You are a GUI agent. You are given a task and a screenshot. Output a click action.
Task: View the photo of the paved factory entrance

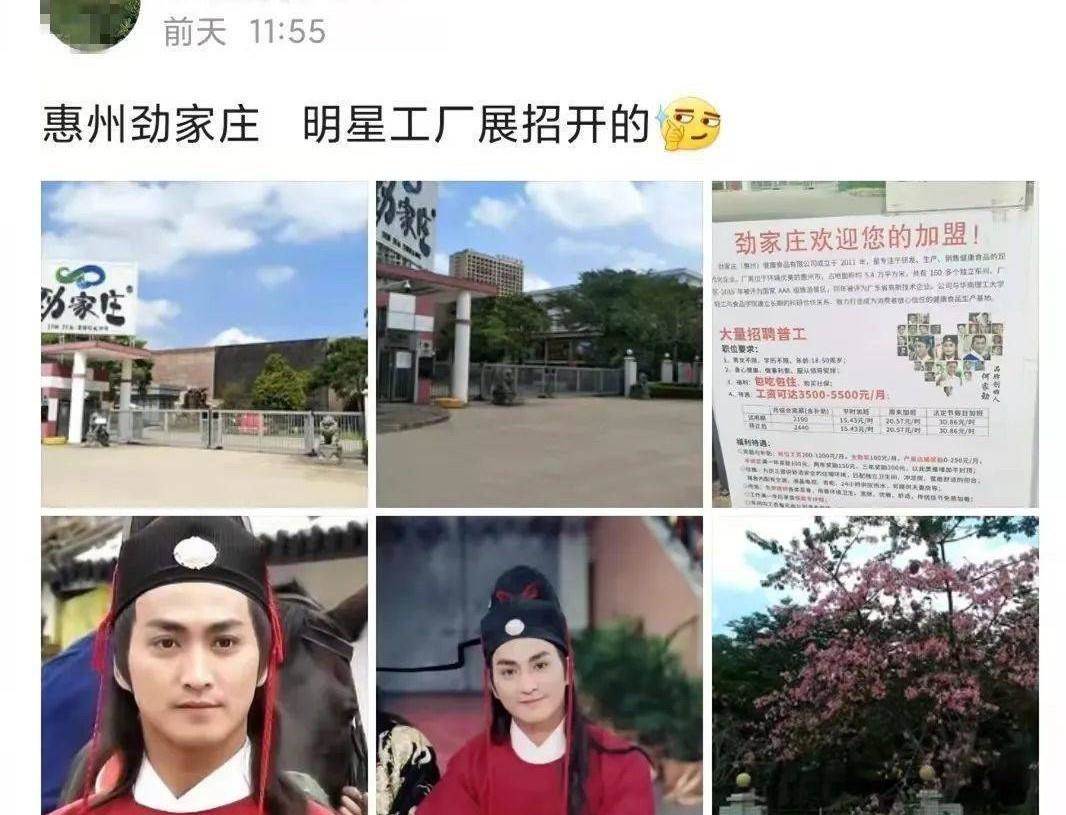(539, 344)
